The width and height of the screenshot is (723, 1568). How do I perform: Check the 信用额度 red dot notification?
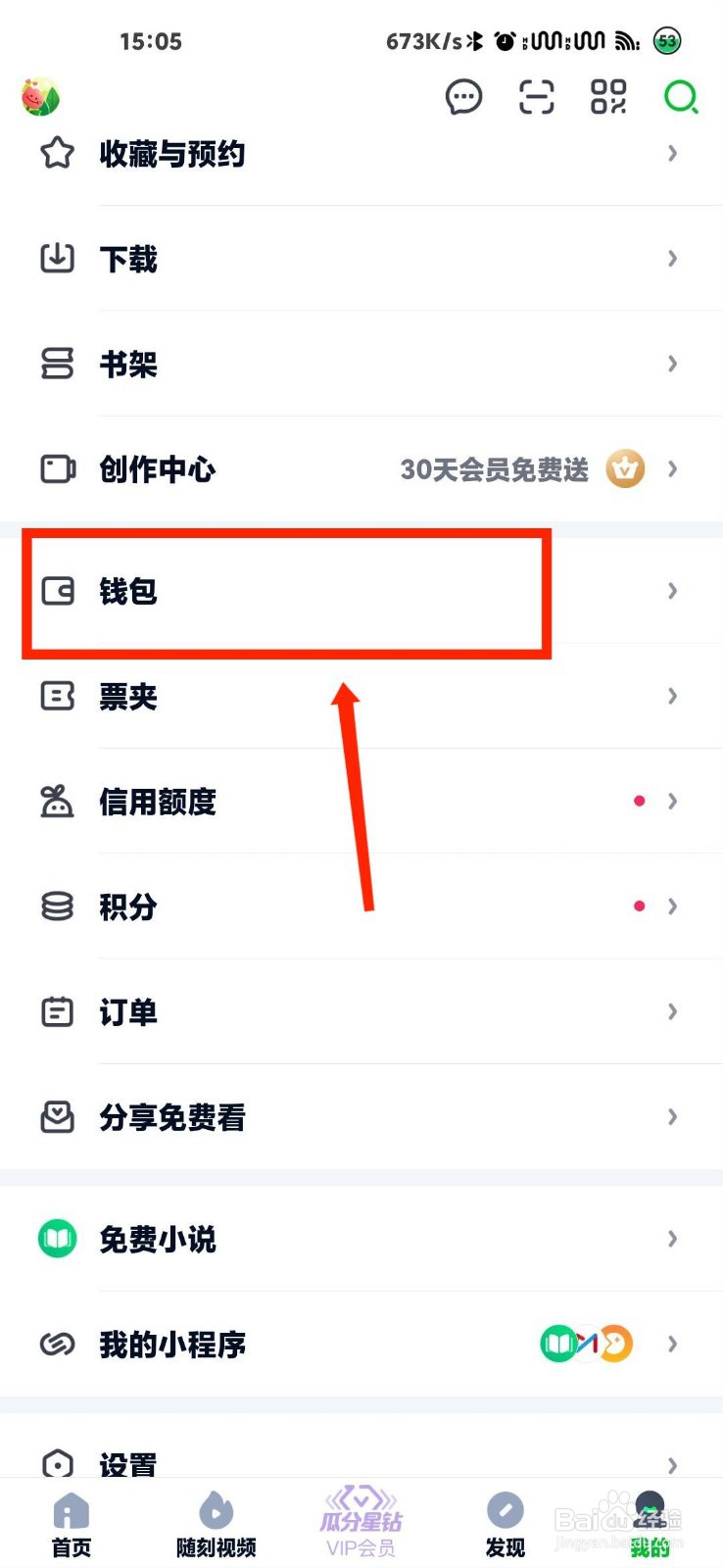[x=639, y=801]
